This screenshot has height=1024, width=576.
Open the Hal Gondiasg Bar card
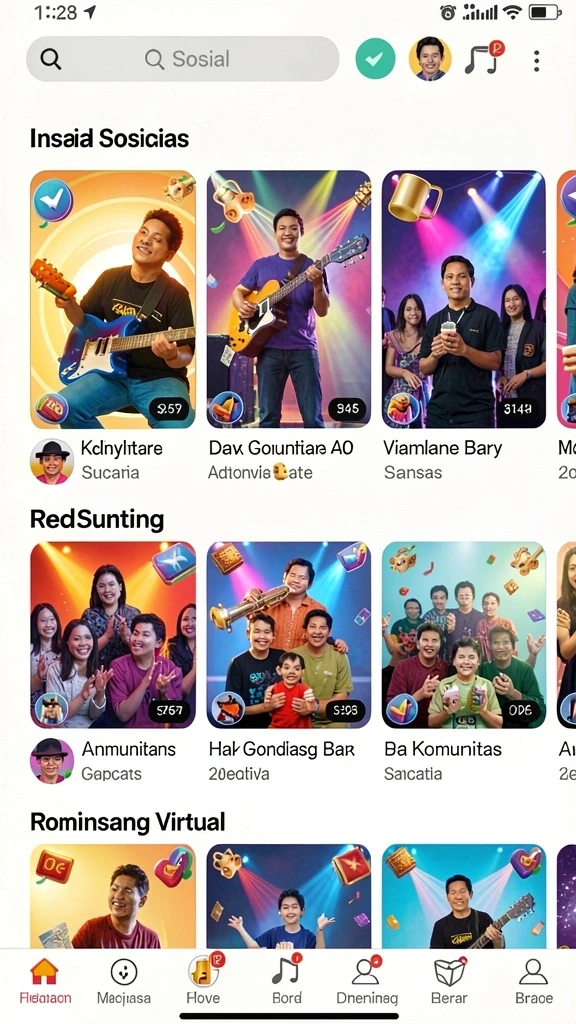[x=289, y=635]
